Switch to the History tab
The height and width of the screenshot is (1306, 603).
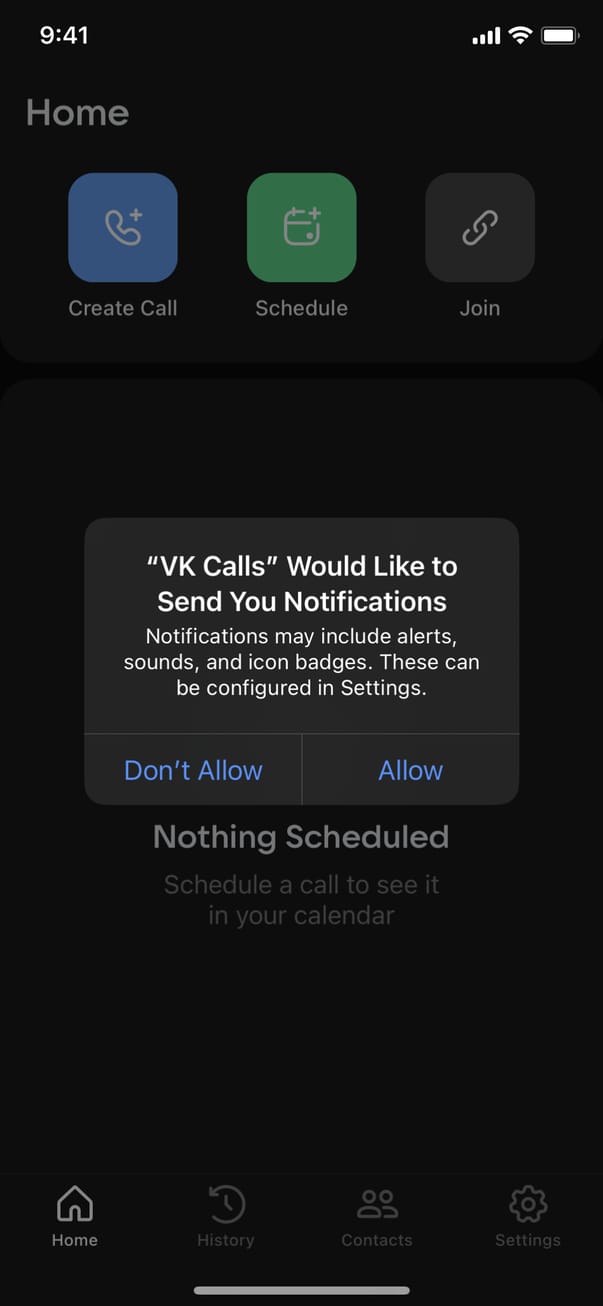coord(226,1216)
